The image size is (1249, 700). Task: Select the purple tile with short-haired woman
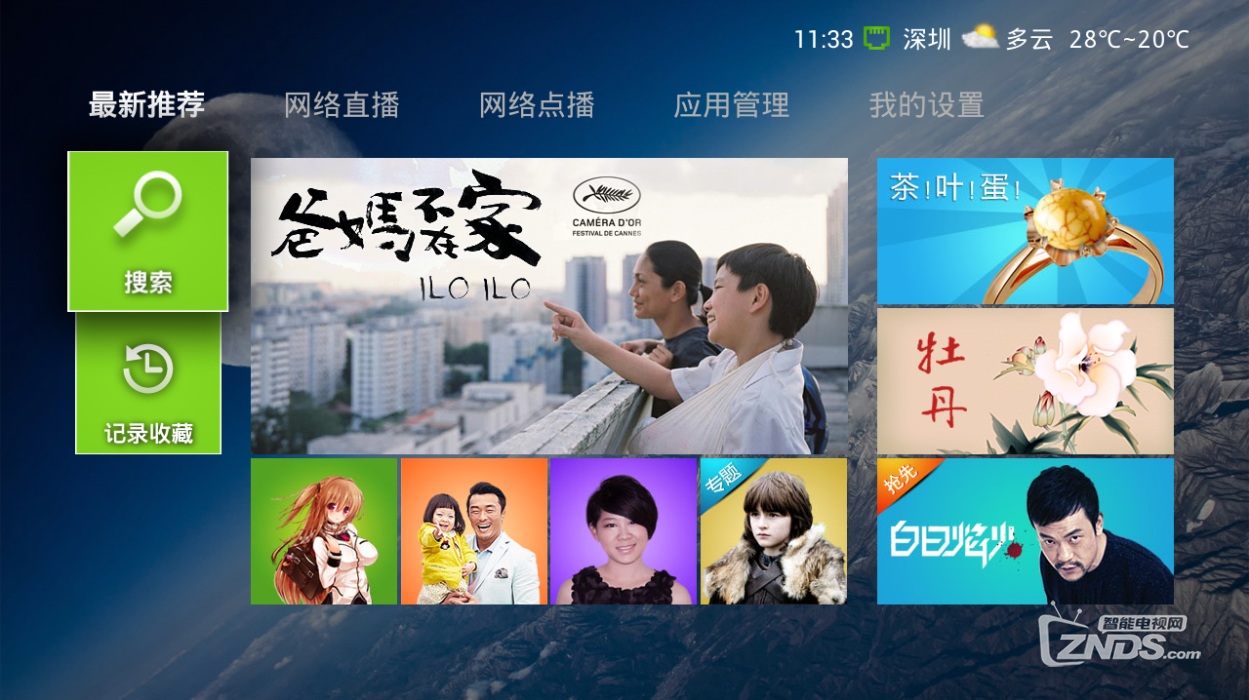623,531
